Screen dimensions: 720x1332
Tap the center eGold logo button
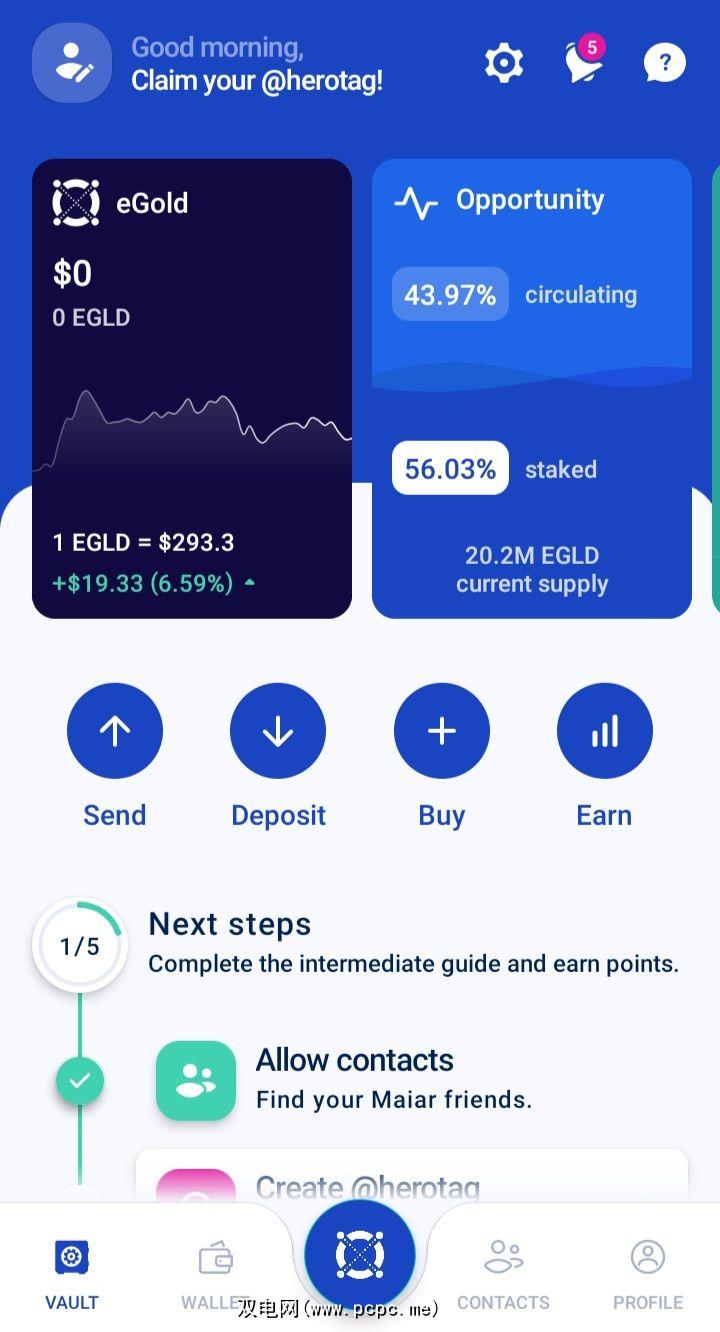[360, 1254]
